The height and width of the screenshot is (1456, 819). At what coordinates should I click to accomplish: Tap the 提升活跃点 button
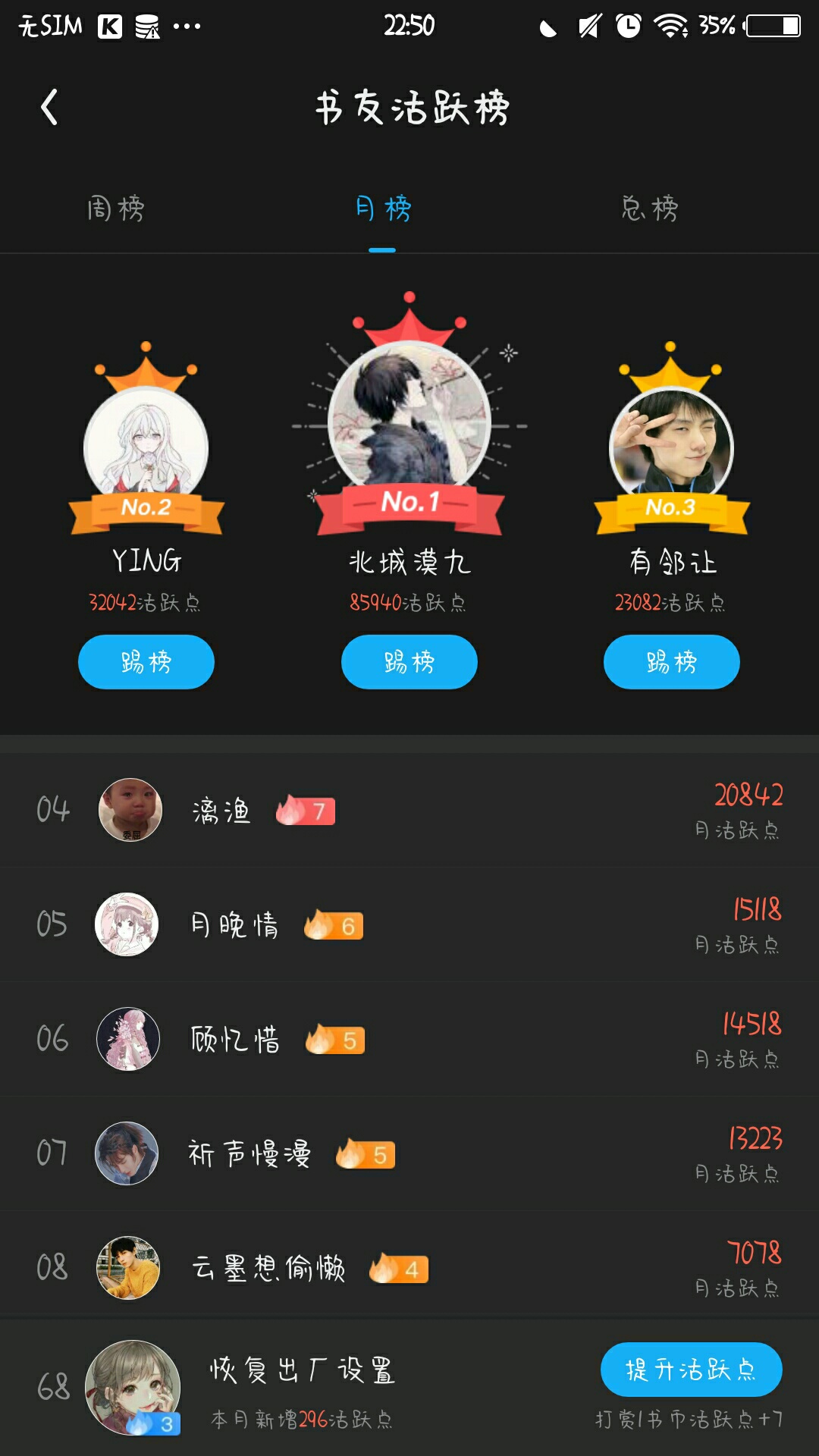point(692,1370)
